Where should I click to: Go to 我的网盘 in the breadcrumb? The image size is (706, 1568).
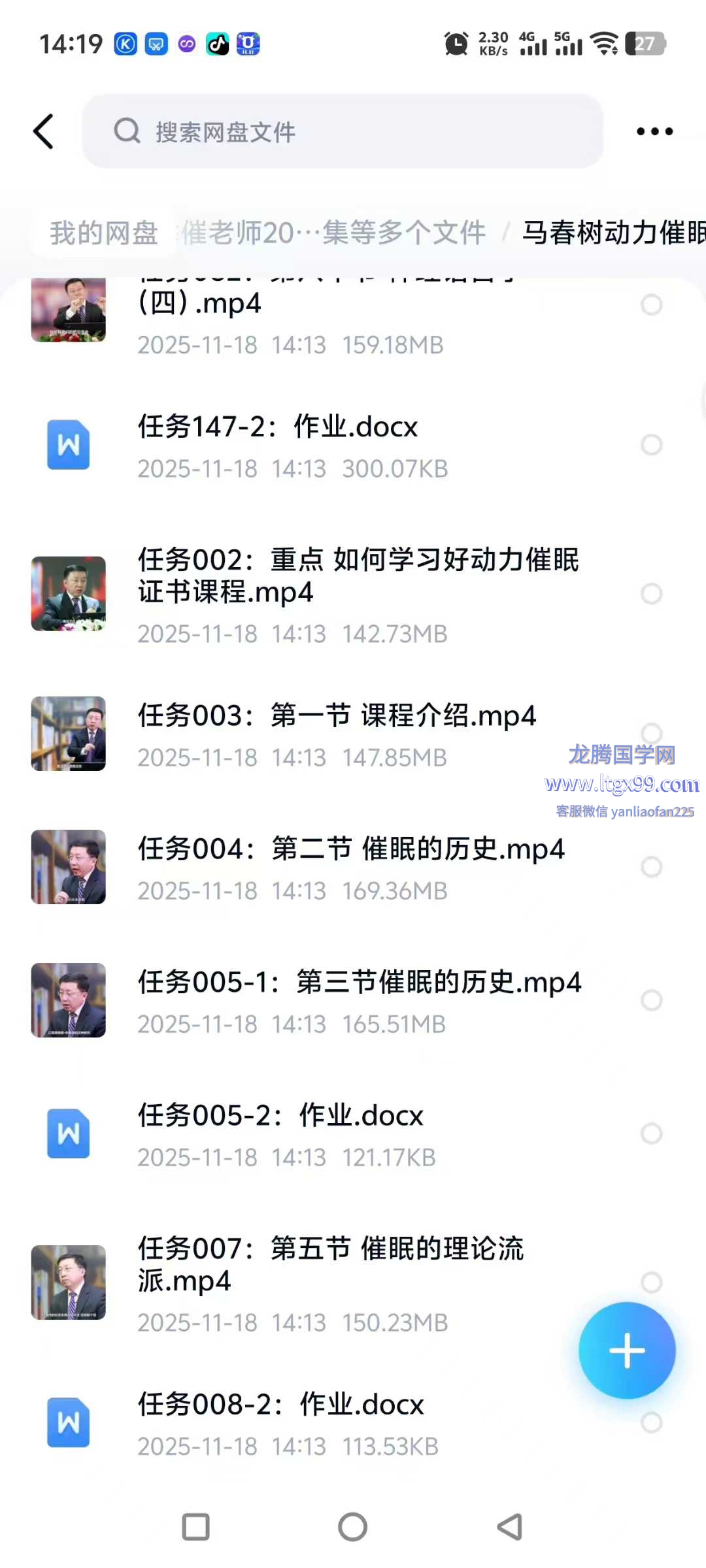click(104, 233)
